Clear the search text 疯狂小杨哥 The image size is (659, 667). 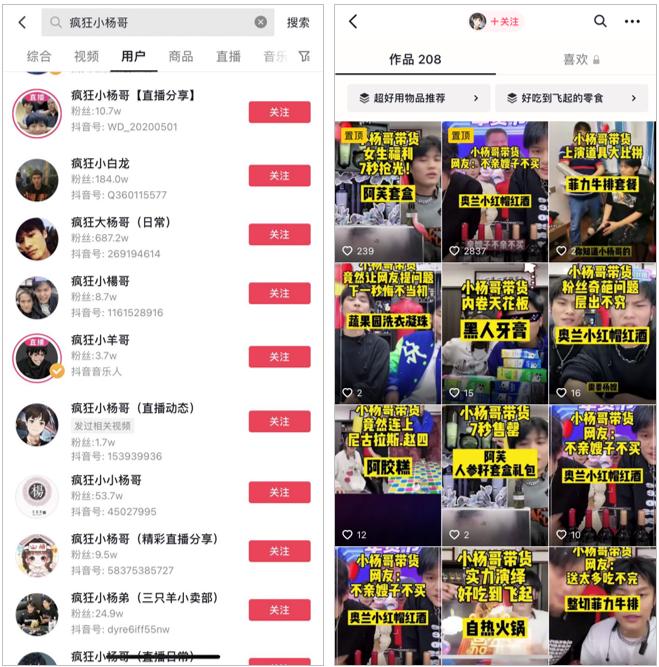[x=261, y=22]
